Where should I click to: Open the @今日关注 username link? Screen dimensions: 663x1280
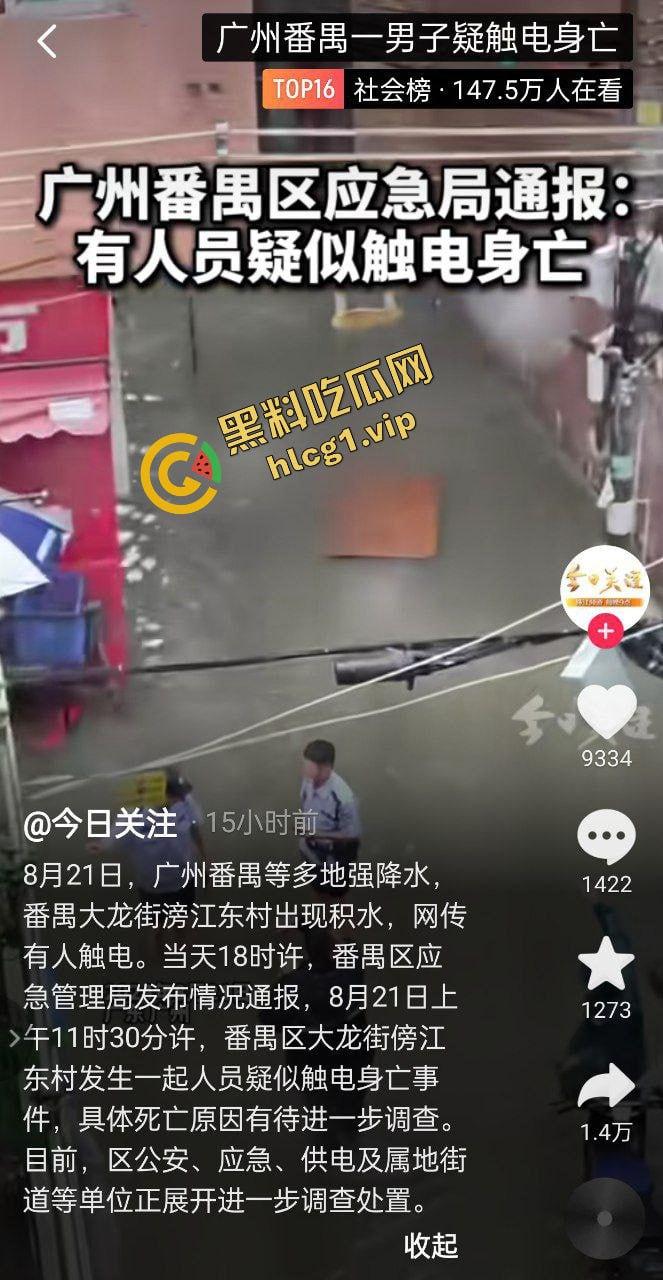tap(100, 823)
